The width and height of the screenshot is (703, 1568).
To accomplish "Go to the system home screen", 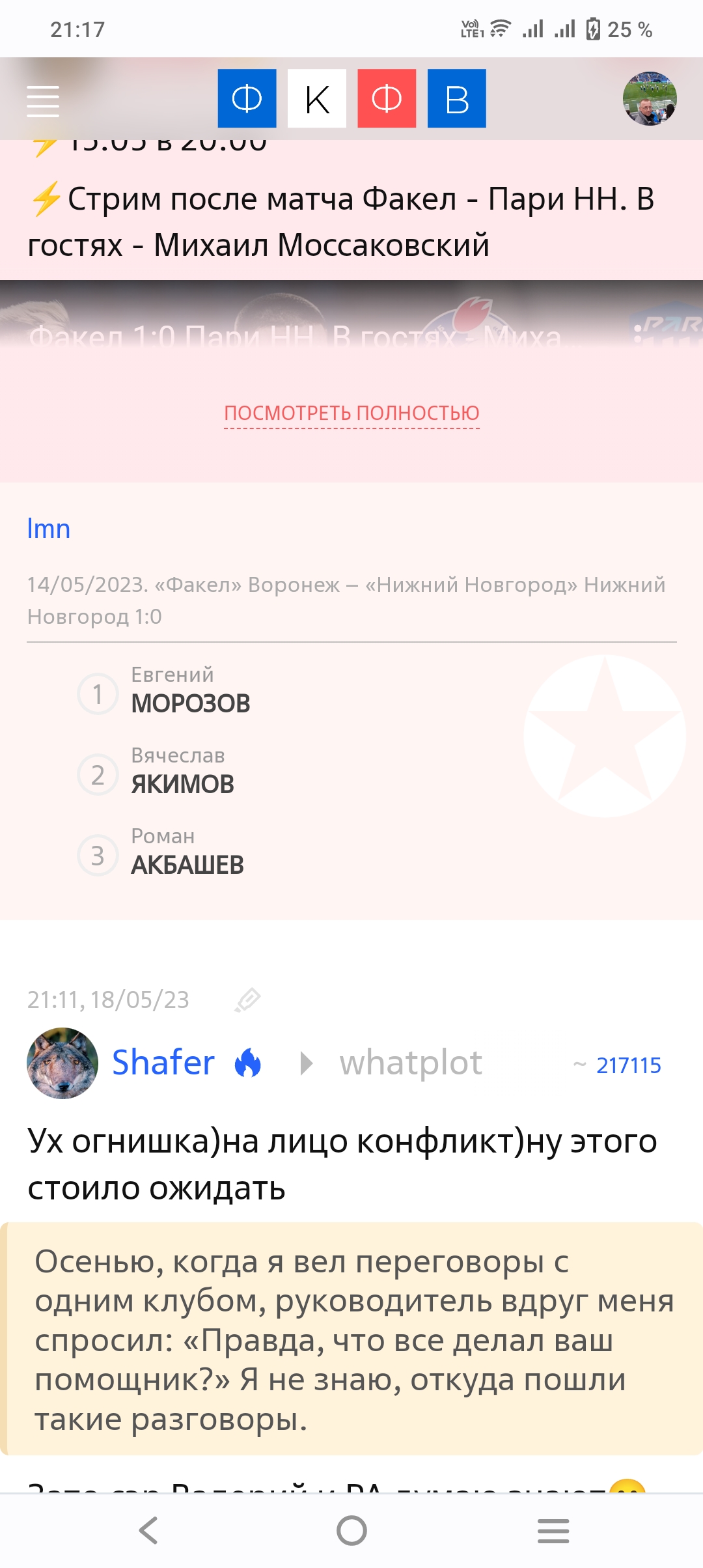I will (351, 1530).
